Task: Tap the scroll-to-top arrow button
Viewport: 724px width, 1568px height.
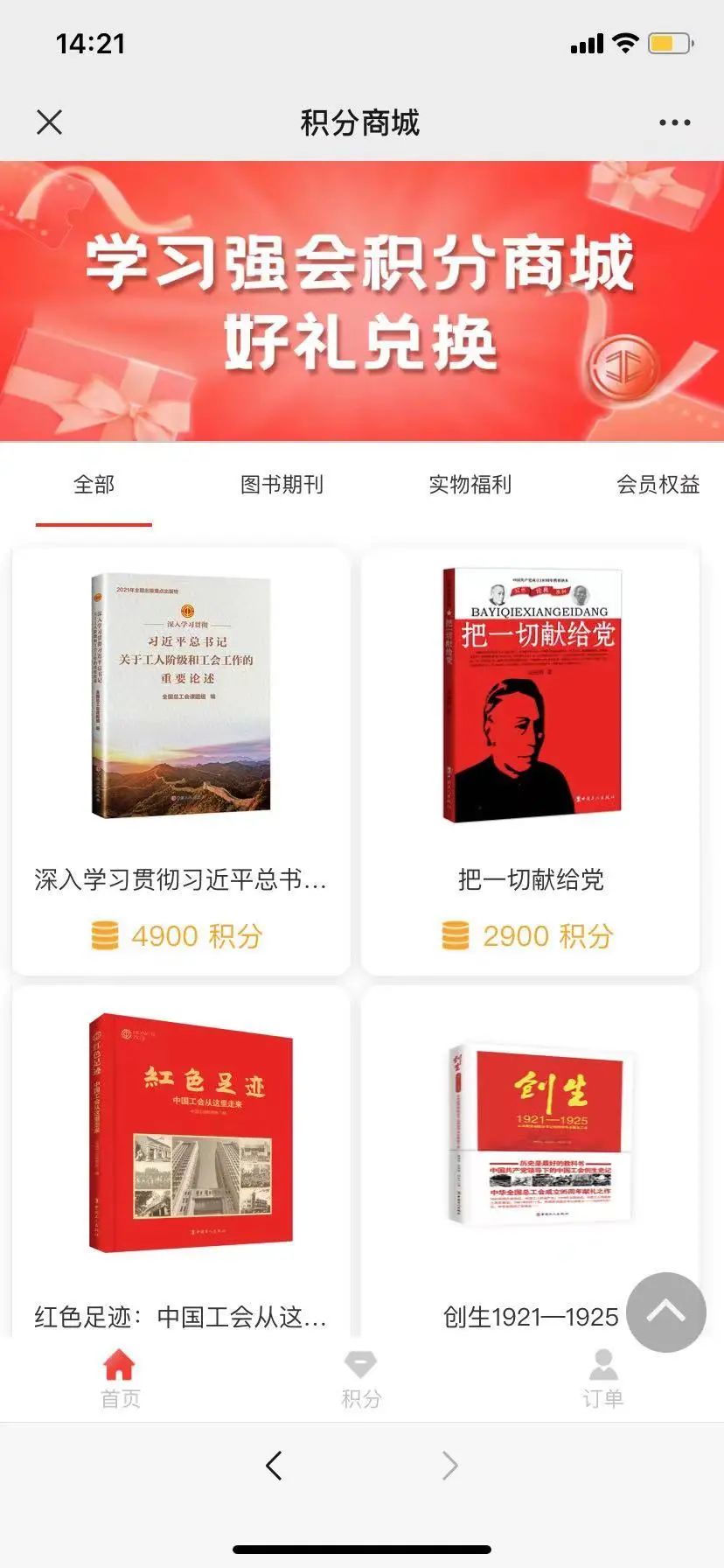Action: [x=666, y=1312]
